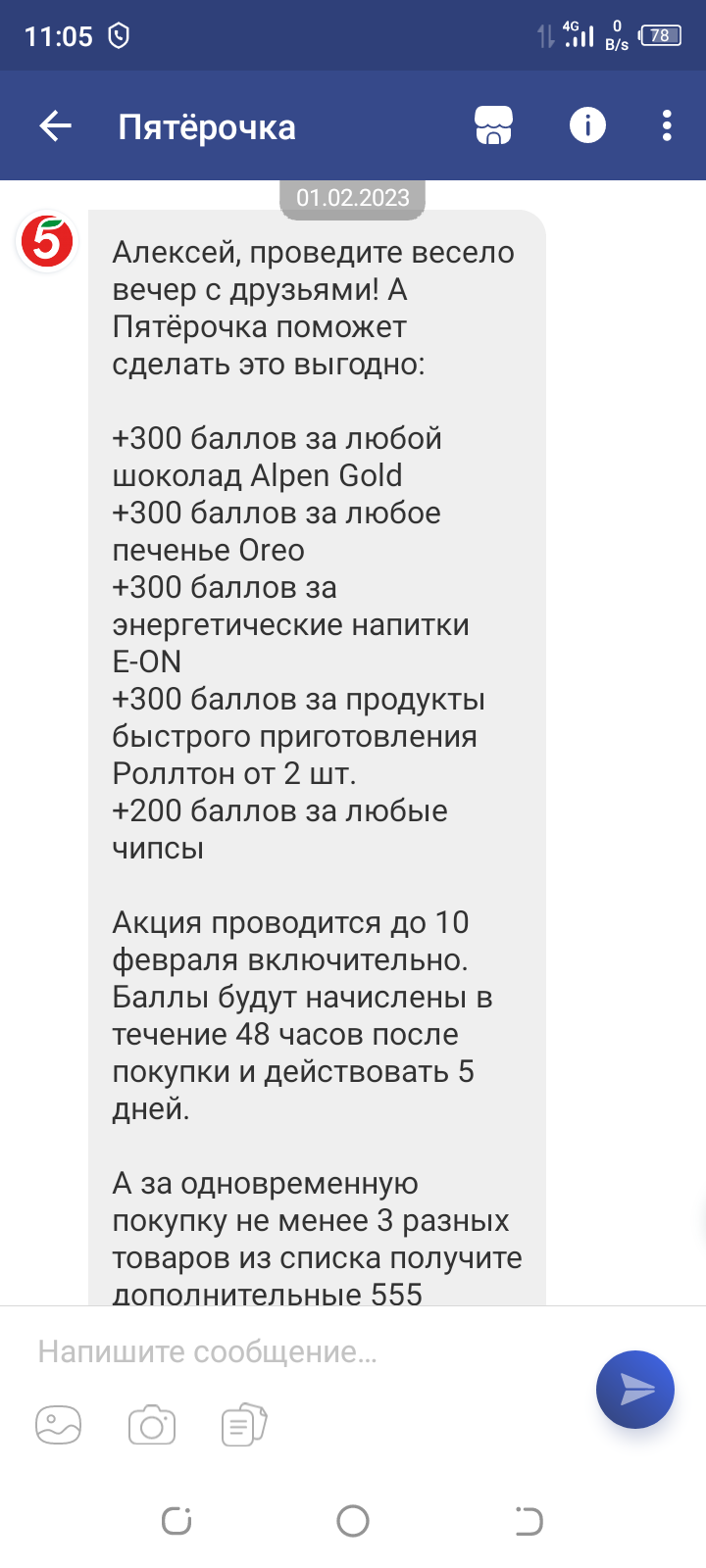This screenshot has width=706, height=1568.
Task: Tap the system home button
Action: click(353, 1521)
